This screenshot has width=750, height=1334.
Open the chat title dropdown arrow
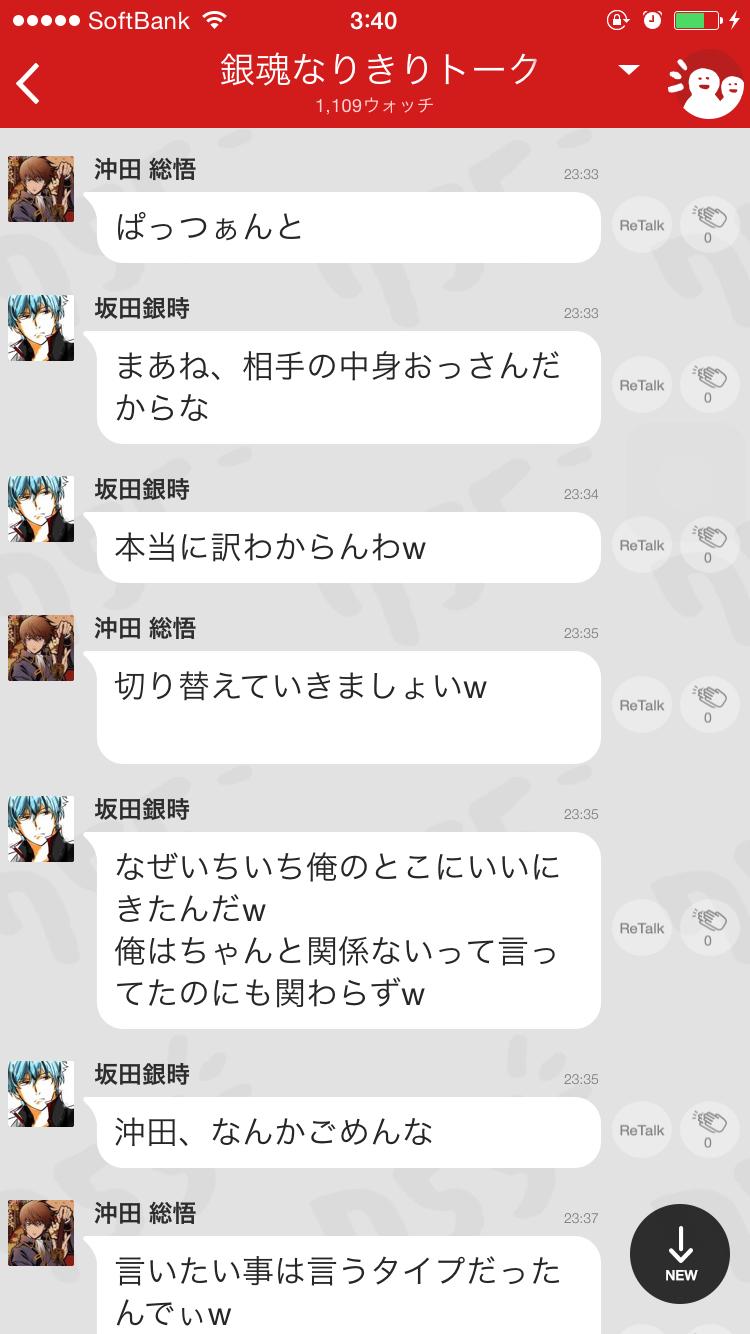pyautogui.click(x=628, y=71)
